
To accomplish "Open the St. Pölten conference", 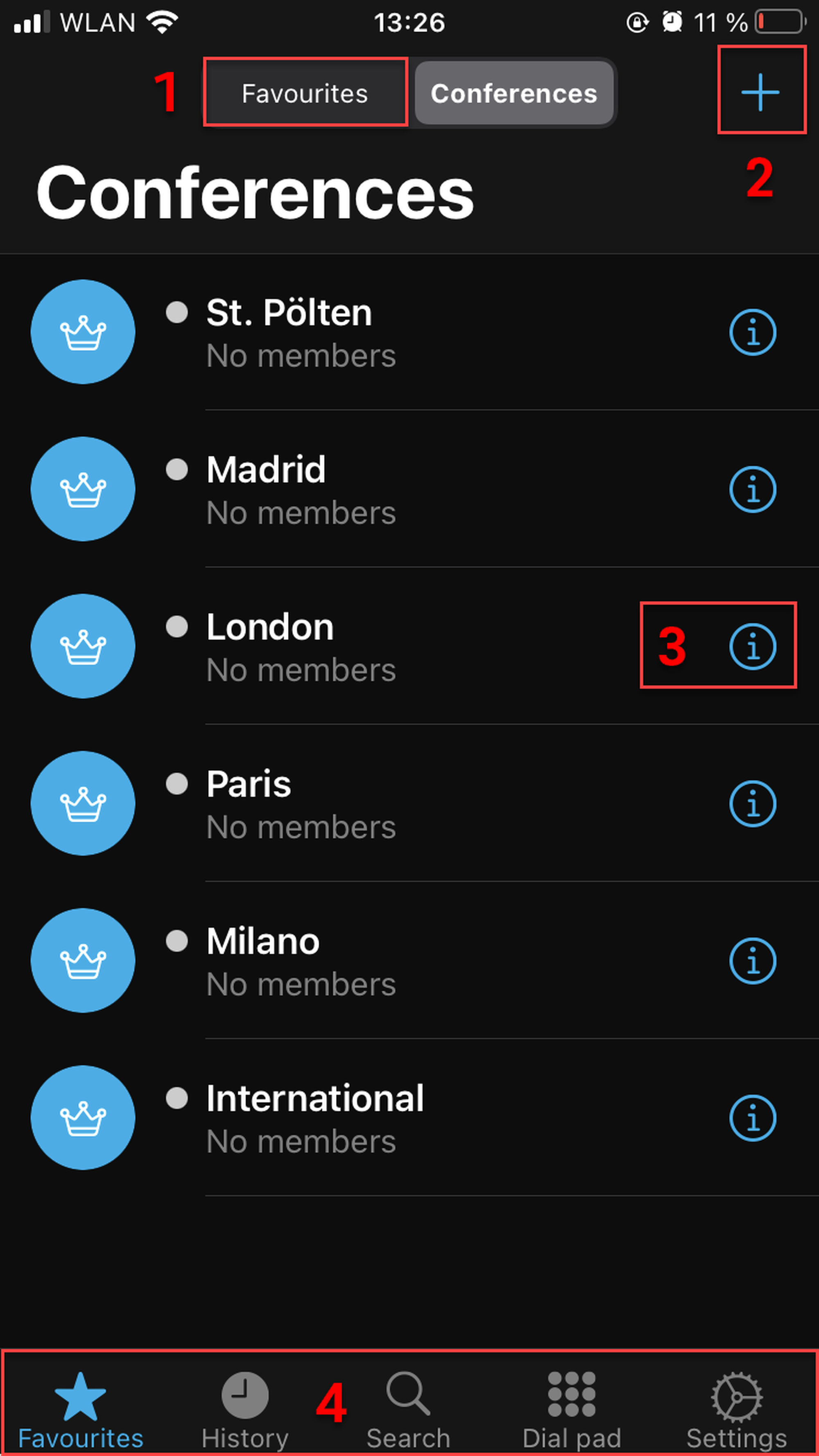I will point(288,332).
